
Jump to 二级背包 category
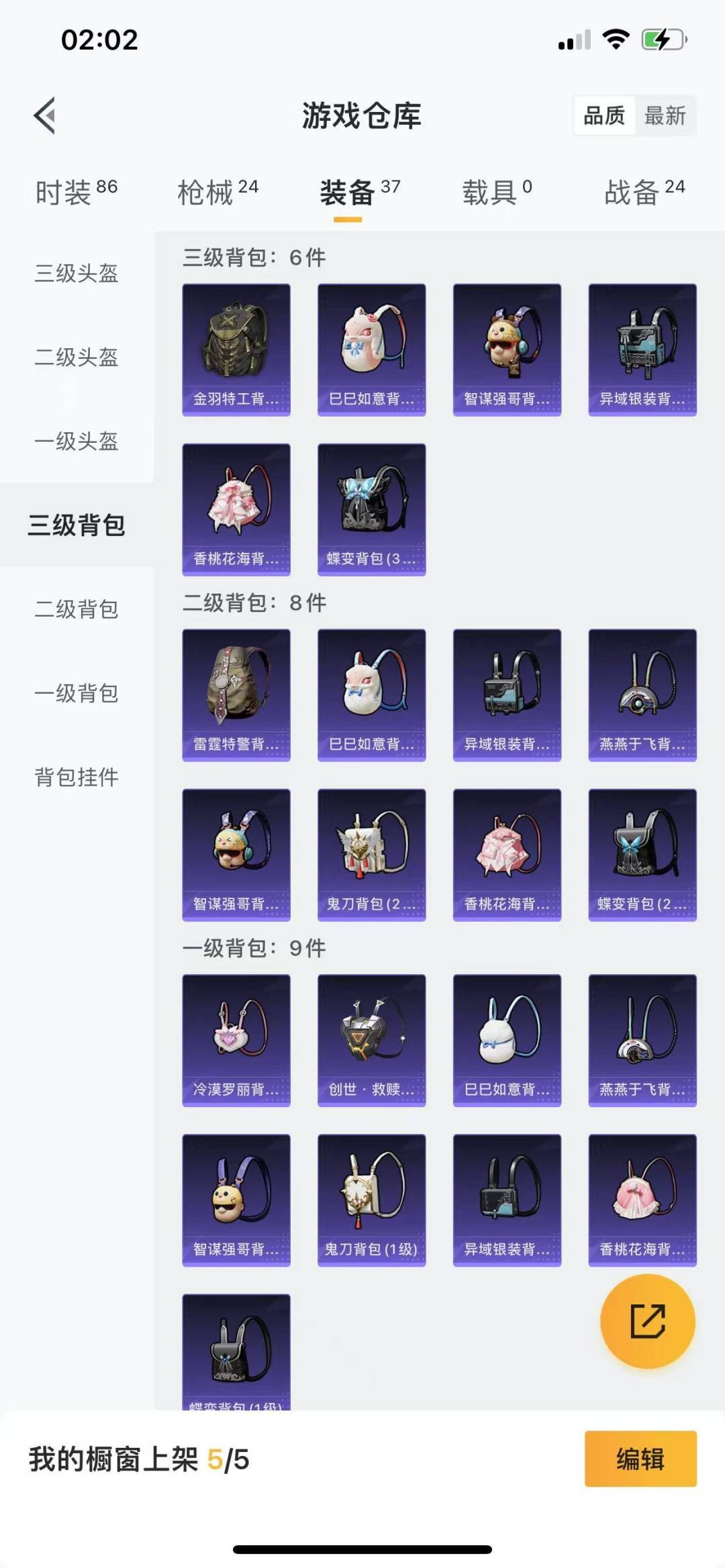(77, 609)
